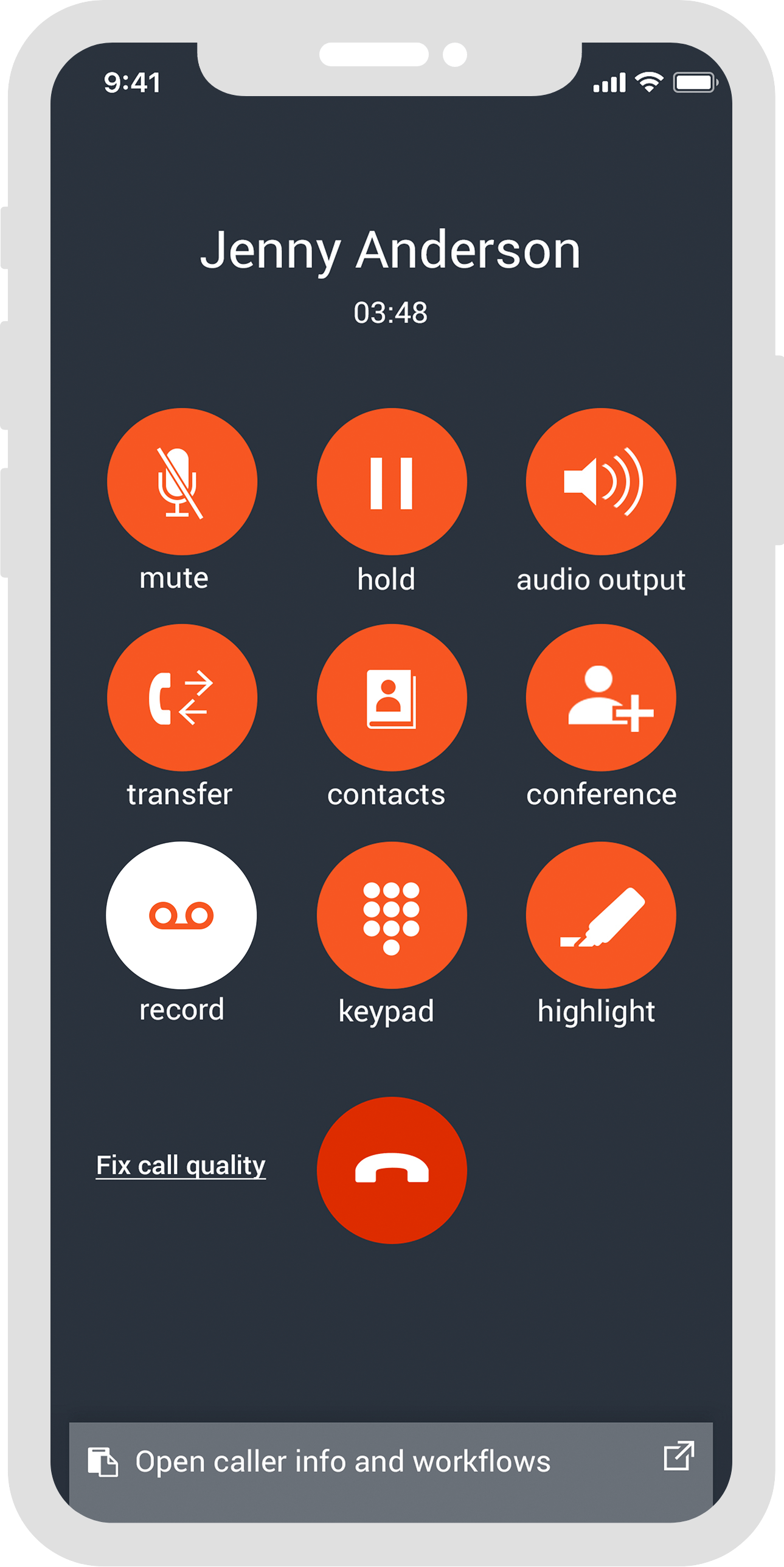Toggle call recording

[x=182, y=915]
